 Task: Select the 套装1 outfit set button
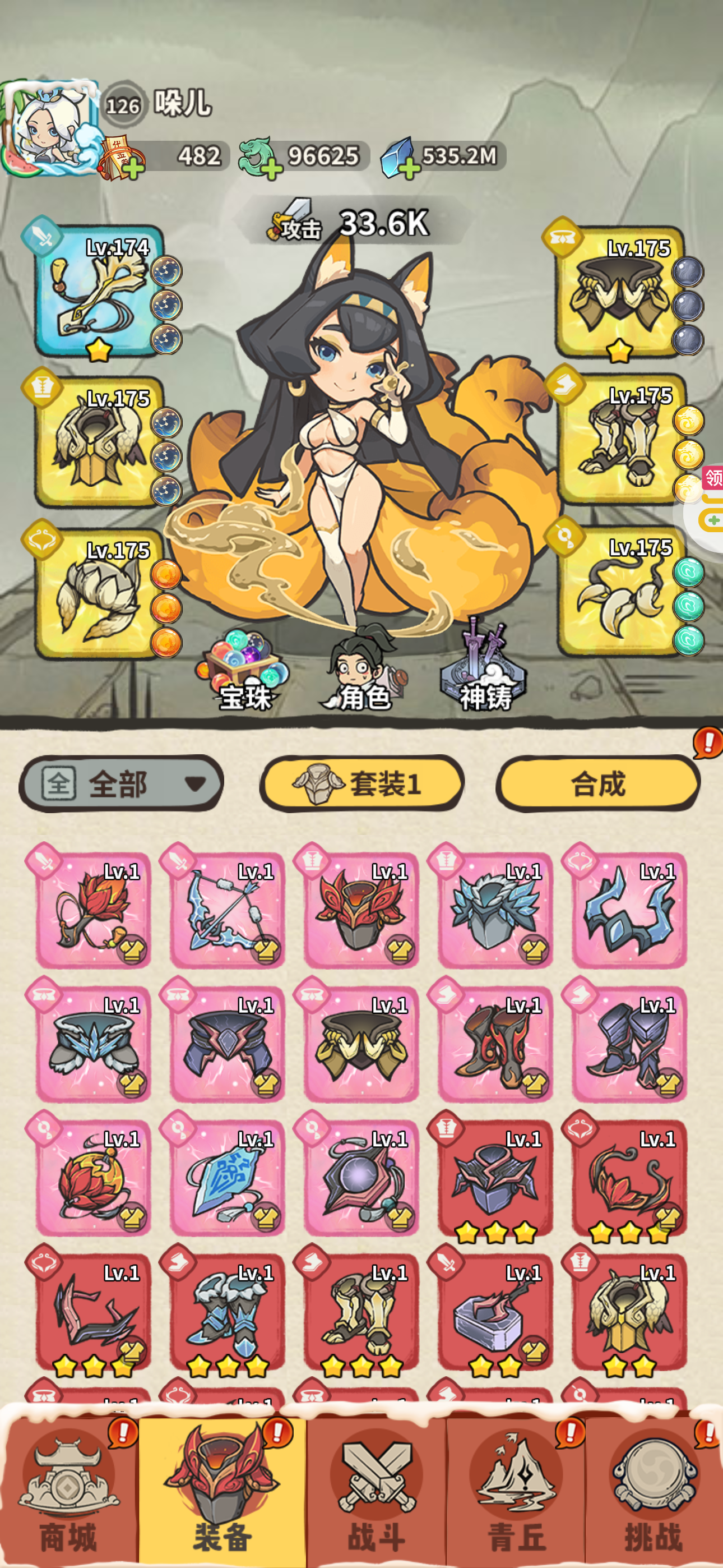[362, 783]
